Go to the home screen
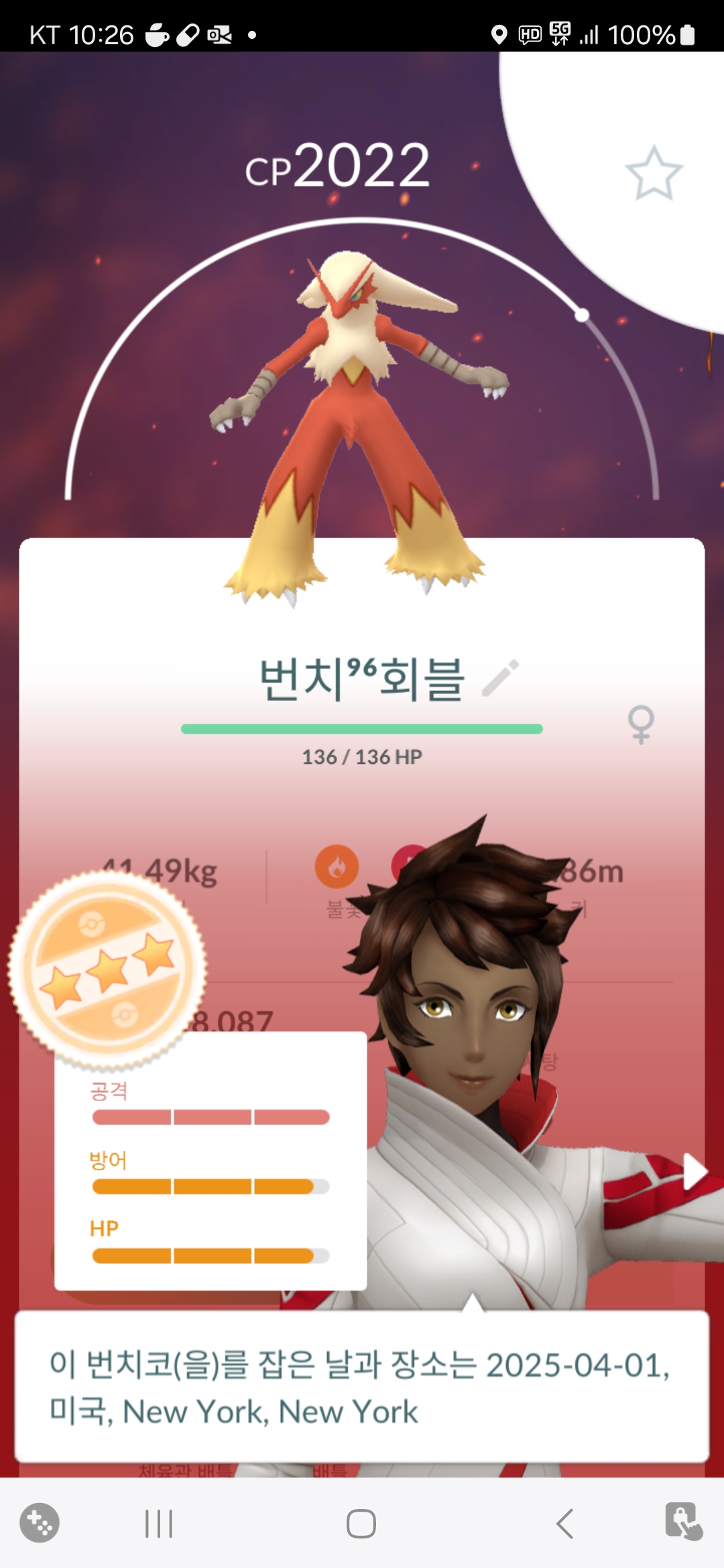 pyautogui.click(x=361, y=1524)
